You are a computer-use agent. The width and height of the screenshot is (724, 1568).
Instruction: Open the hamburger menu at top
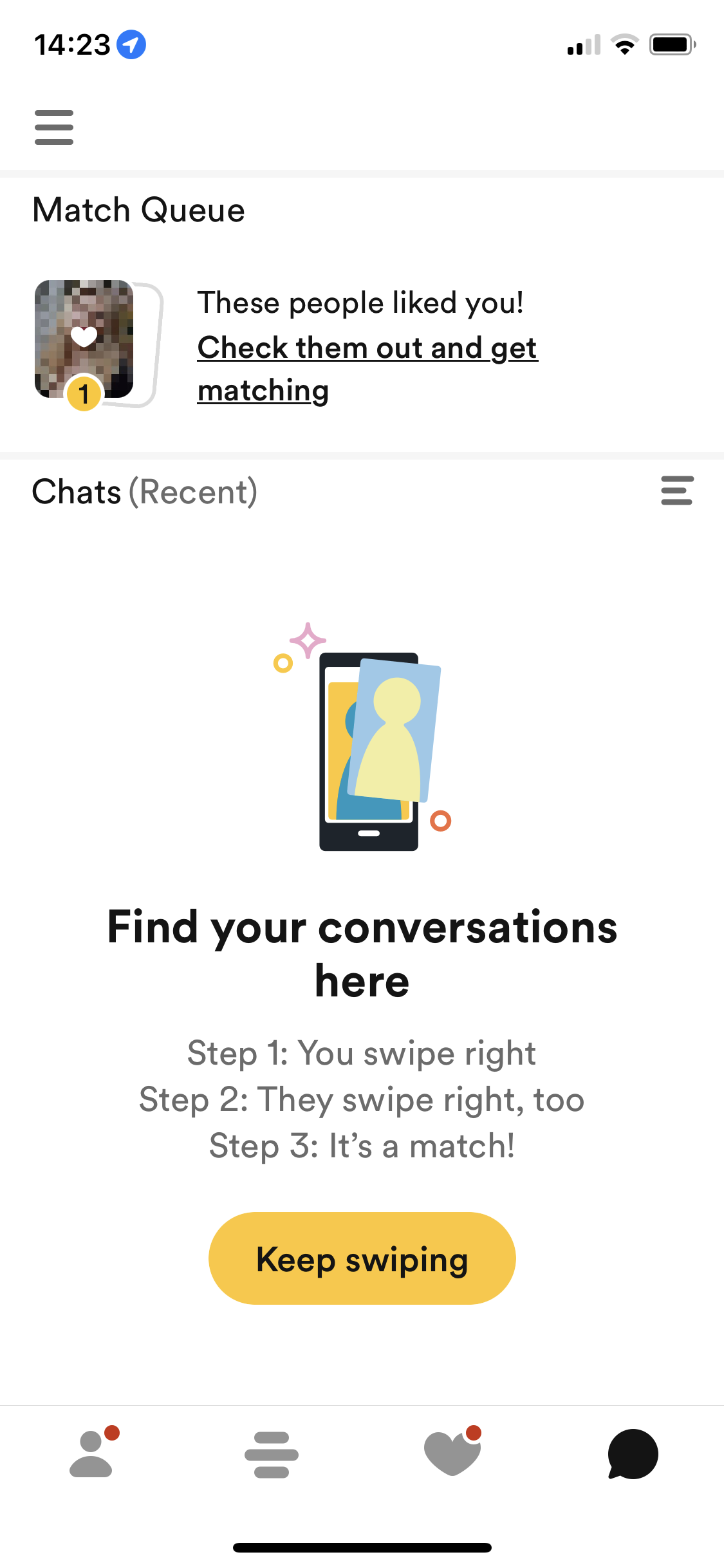(x=54, y=127)
